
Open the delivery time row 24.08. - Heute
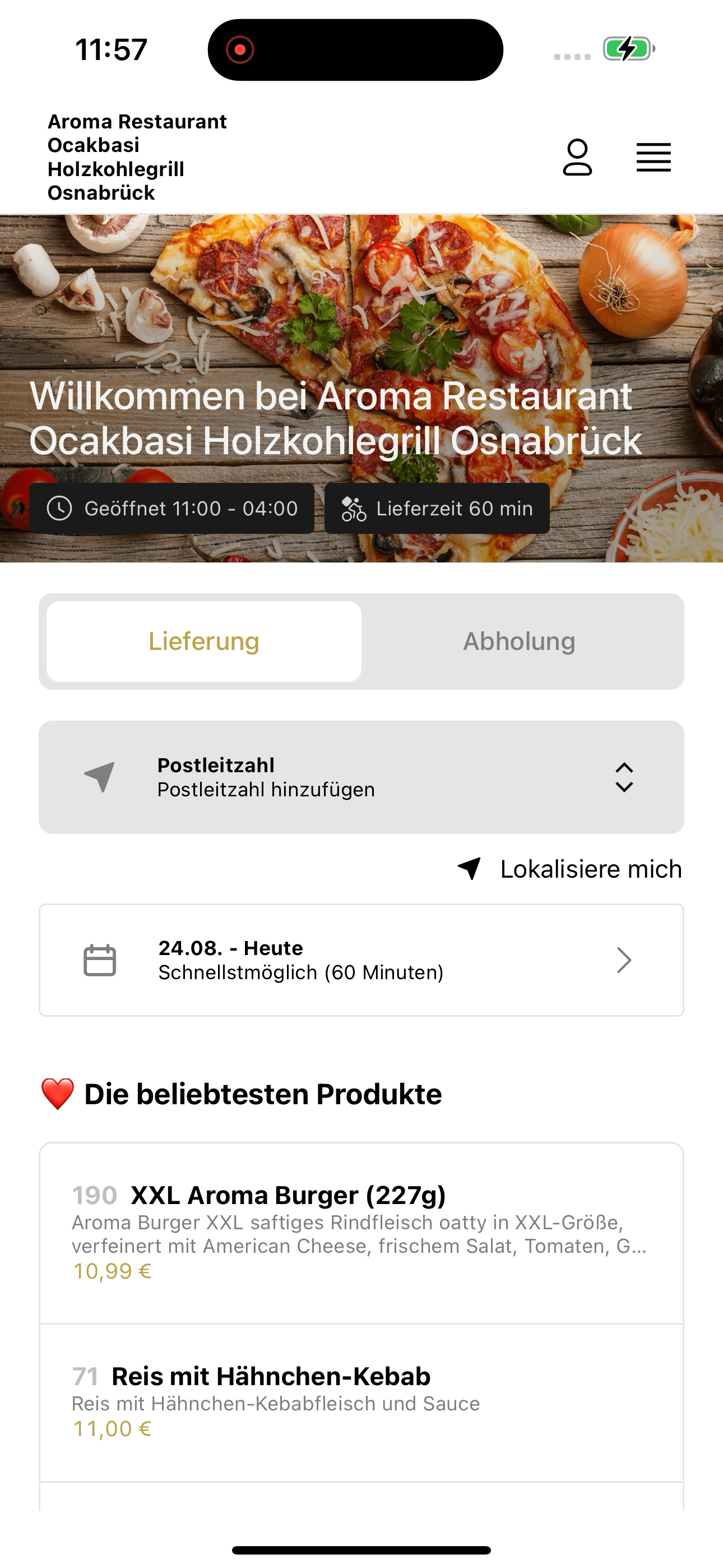(x=361, y=960)
